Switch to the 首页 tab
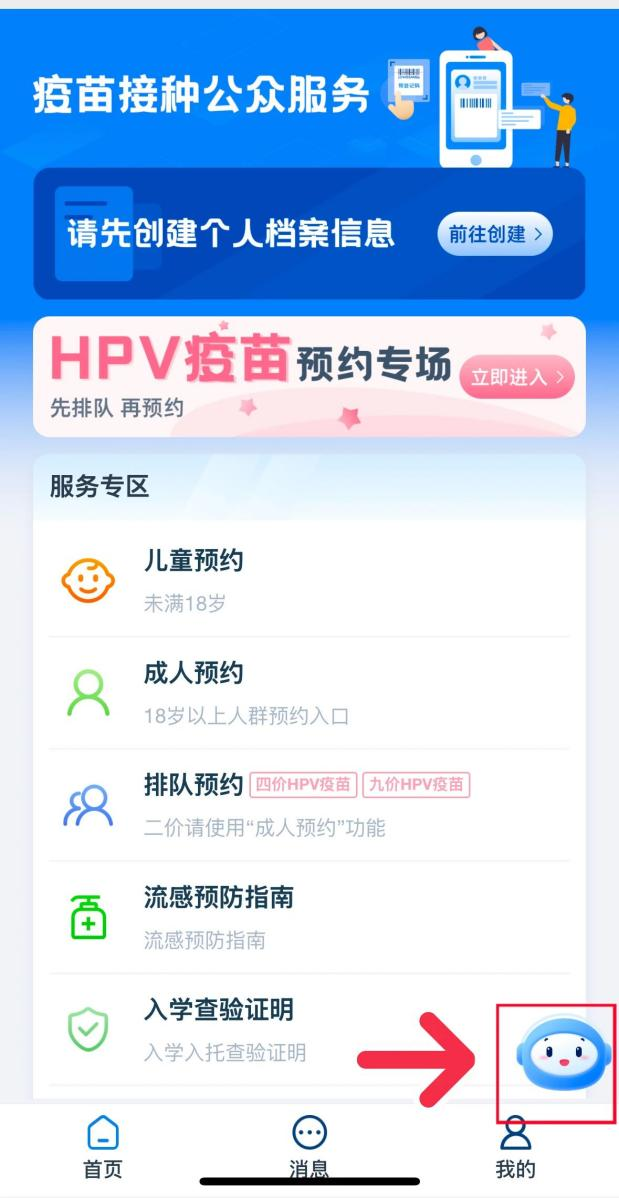The image size is (619, 1198). [103, 1148]
